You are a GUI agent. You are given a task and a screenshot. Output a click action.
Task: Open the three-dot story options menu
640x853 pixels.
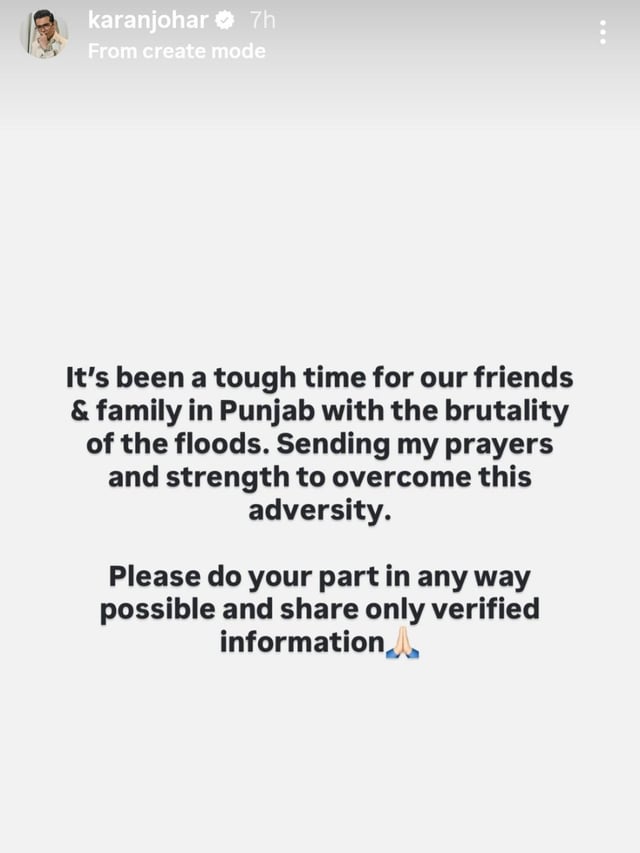[x=602, y=32]
